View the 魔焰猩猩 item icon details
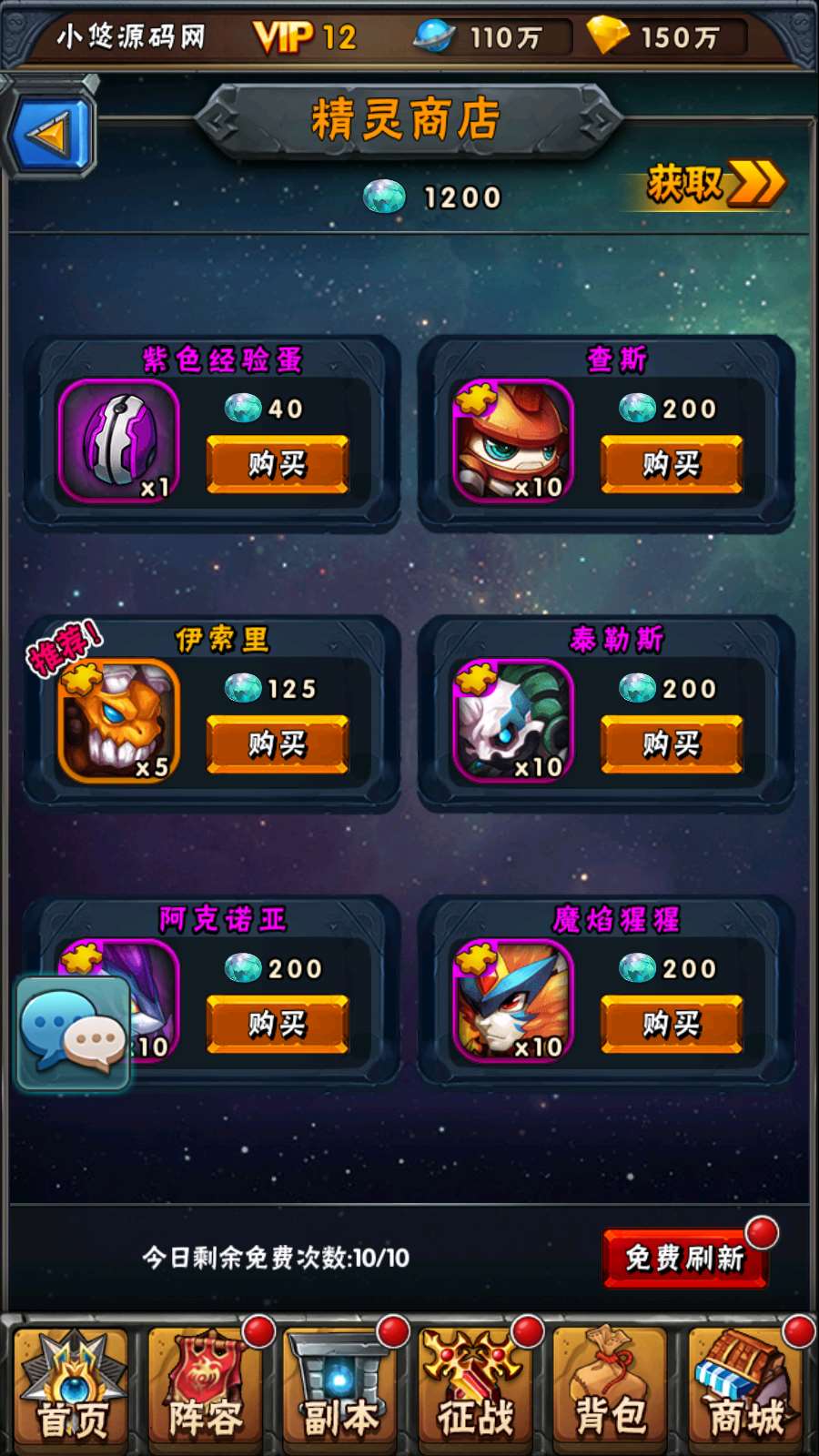This screenshot has height=1456, width=819. (x=512, y=1001)
